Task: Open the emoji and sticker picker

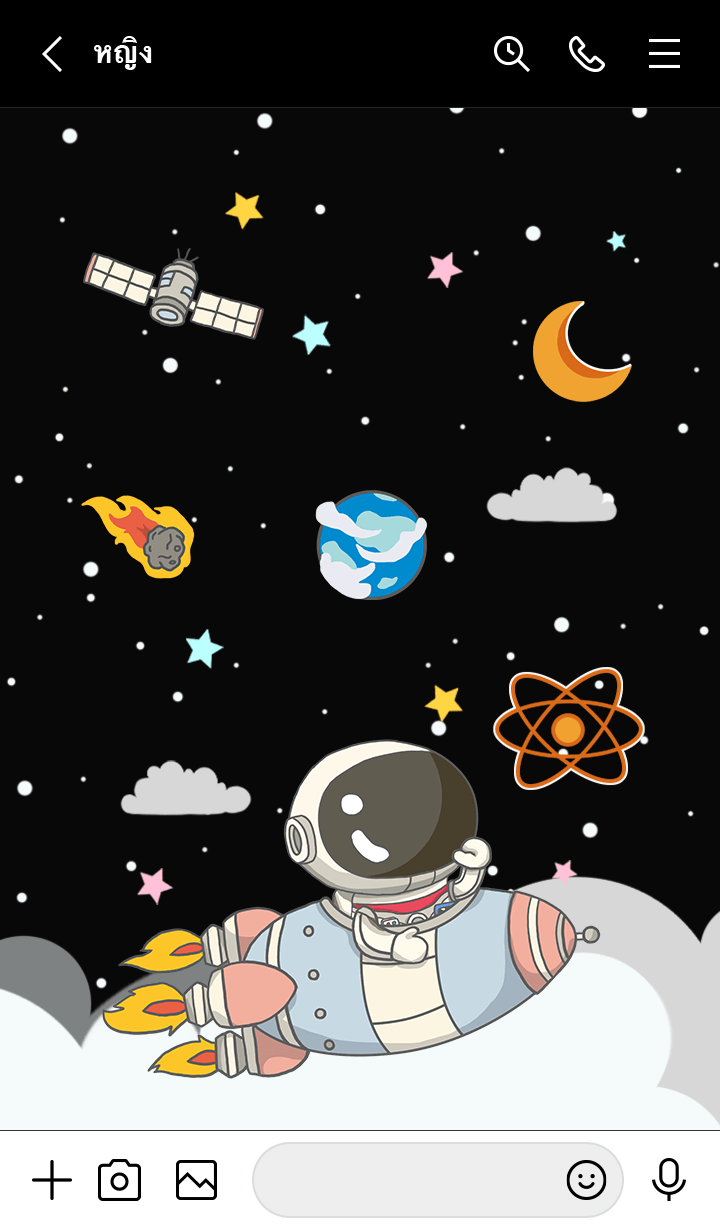Action: [586, 1180]
